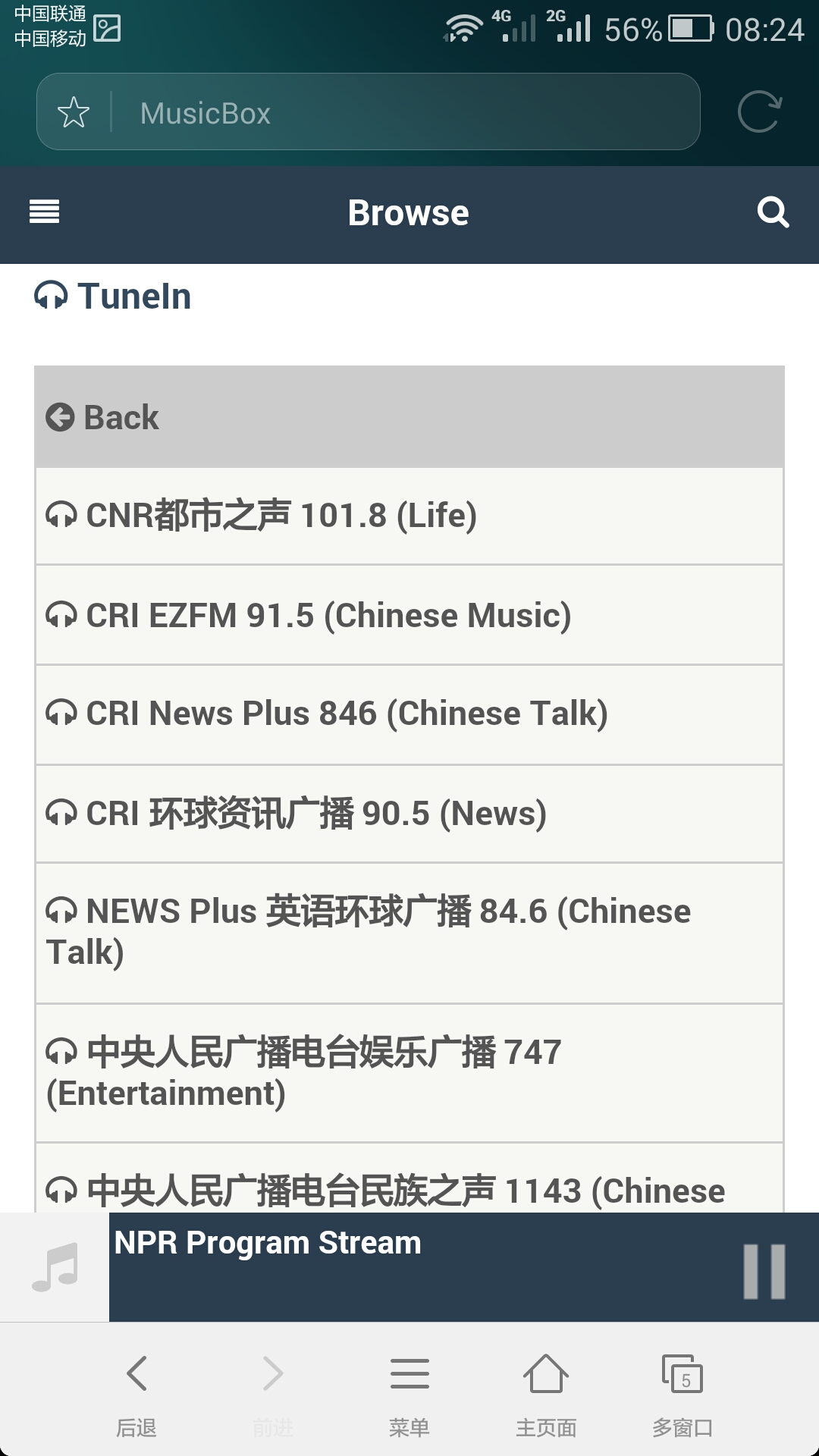Viewport: 819px width, 1456px height.
Task: Play CNR都市之声 101.8 (Life)
Action: [409, 516]
